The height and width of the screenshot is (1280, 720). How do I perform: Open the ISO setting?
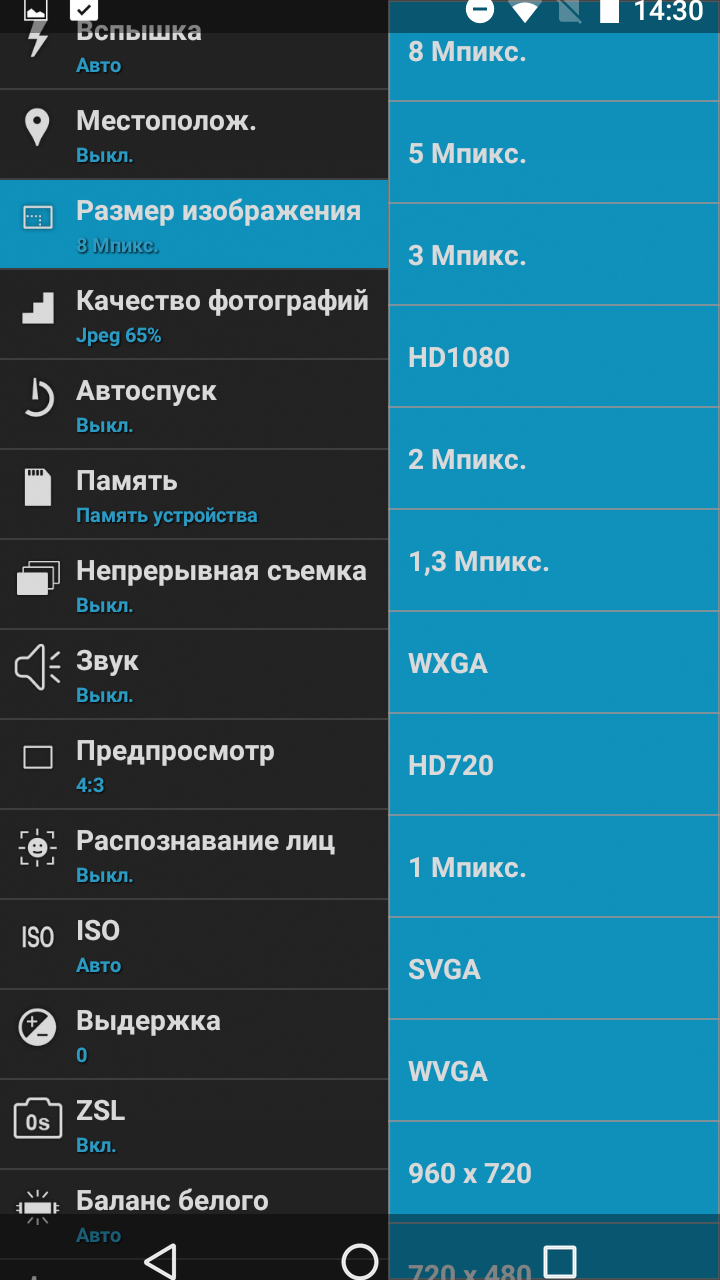pos(194,944)
